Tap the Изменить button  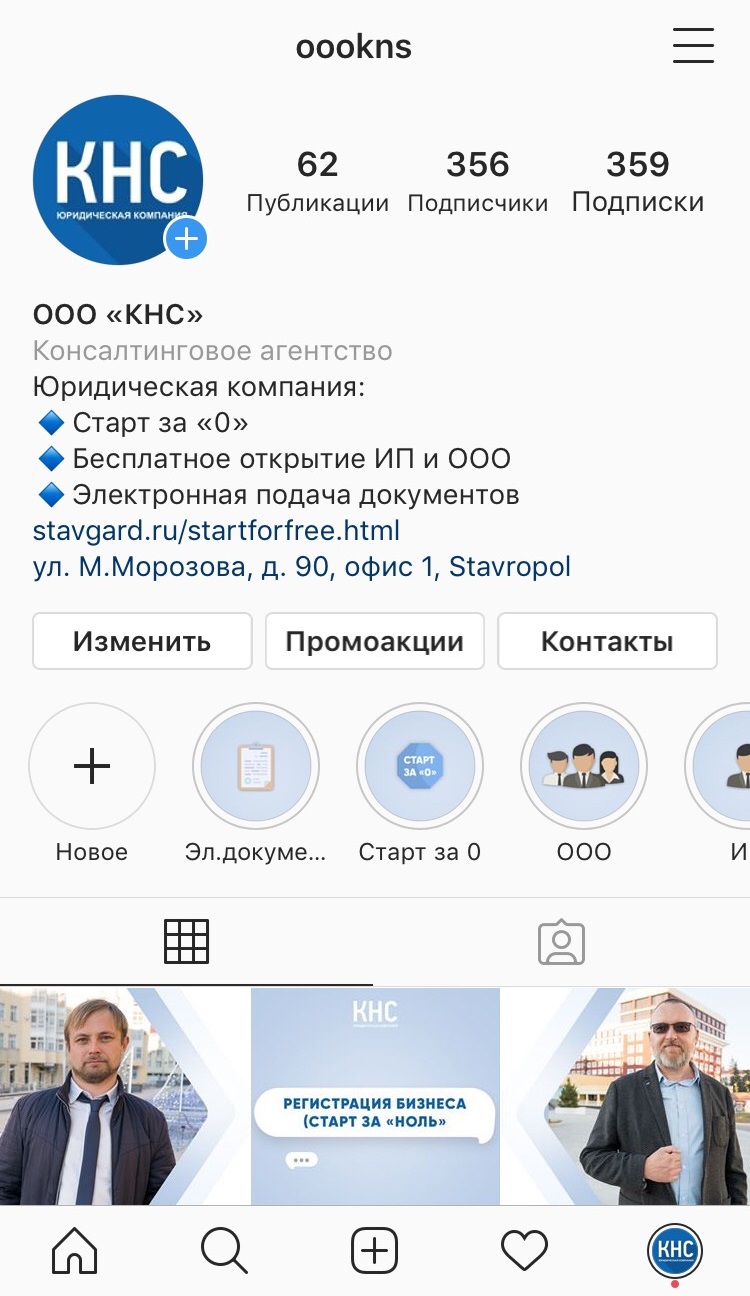142,641
